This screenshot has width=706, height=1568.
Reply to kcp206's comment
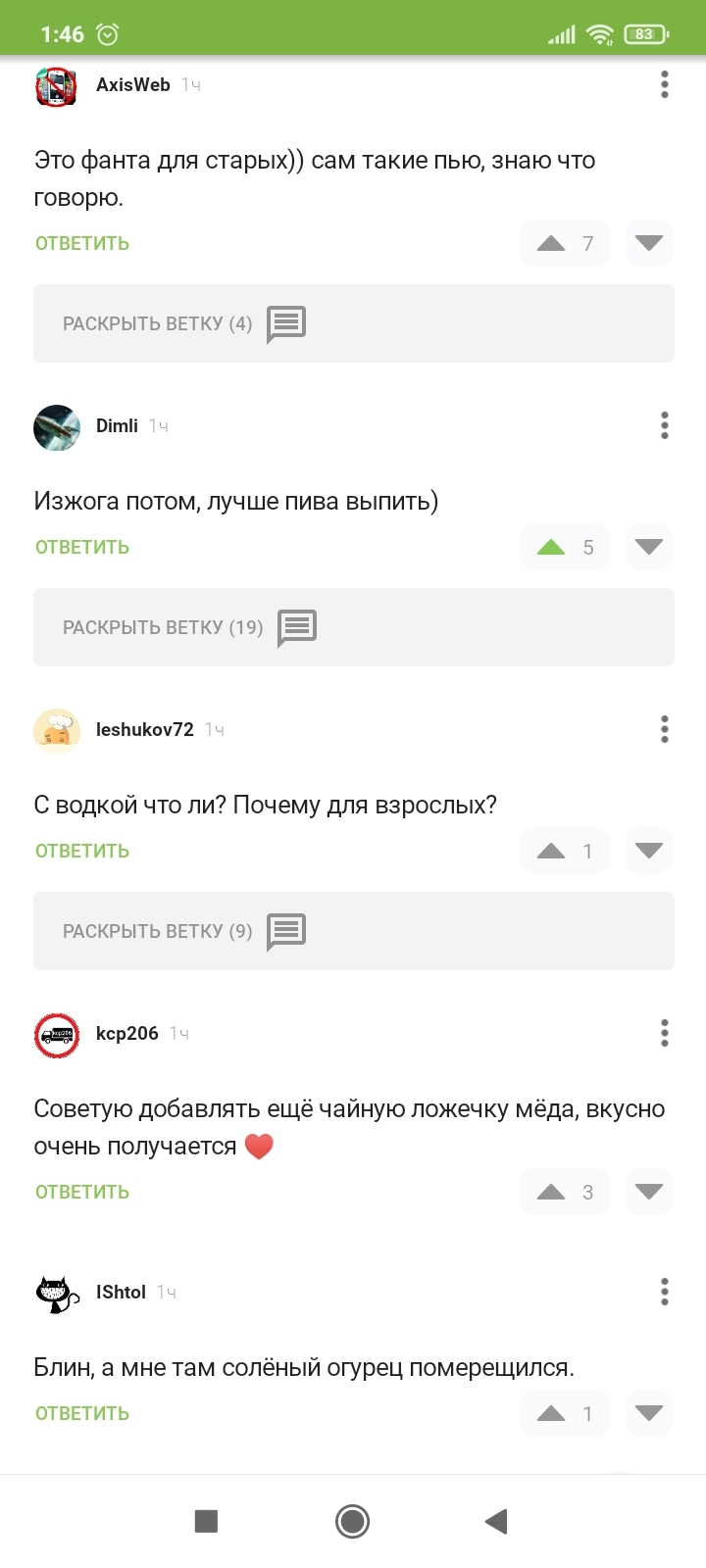tap(82, 1192)
